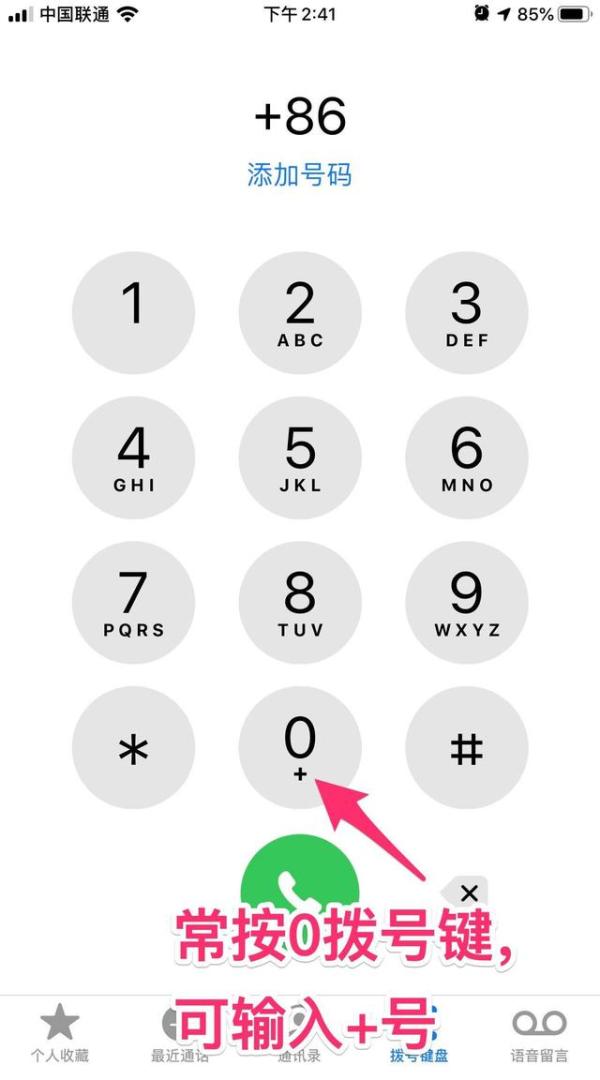Switch to the 个人收藏 tab
The image size is (600, 1080).
coord(59,1032)
